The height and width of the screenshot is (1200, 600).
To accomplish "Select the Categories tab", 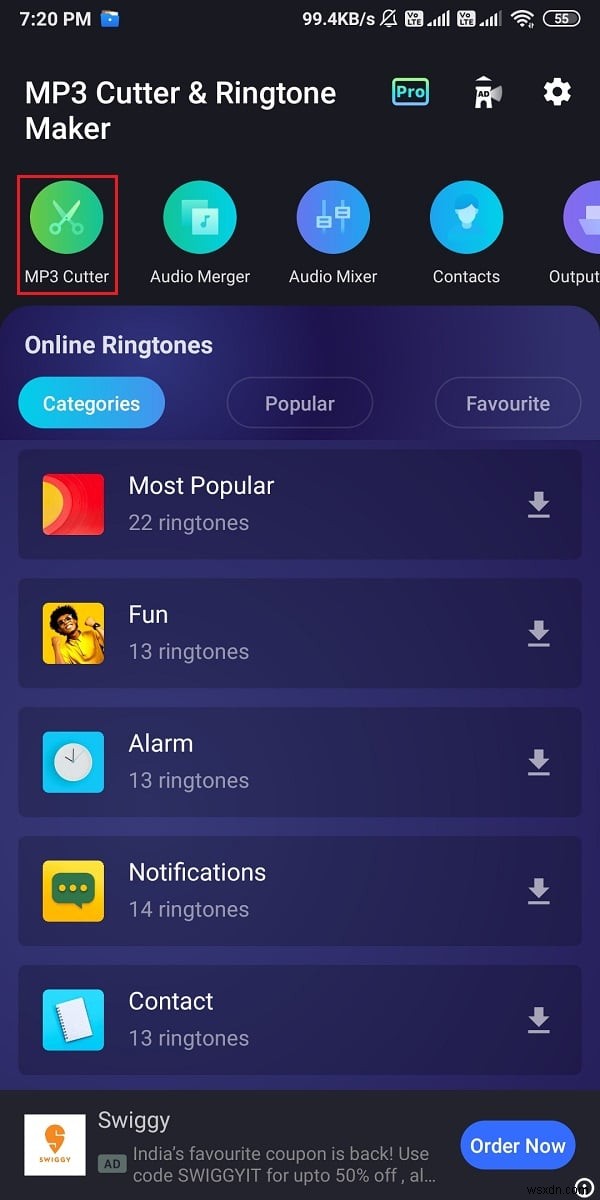I will [91, 403].
